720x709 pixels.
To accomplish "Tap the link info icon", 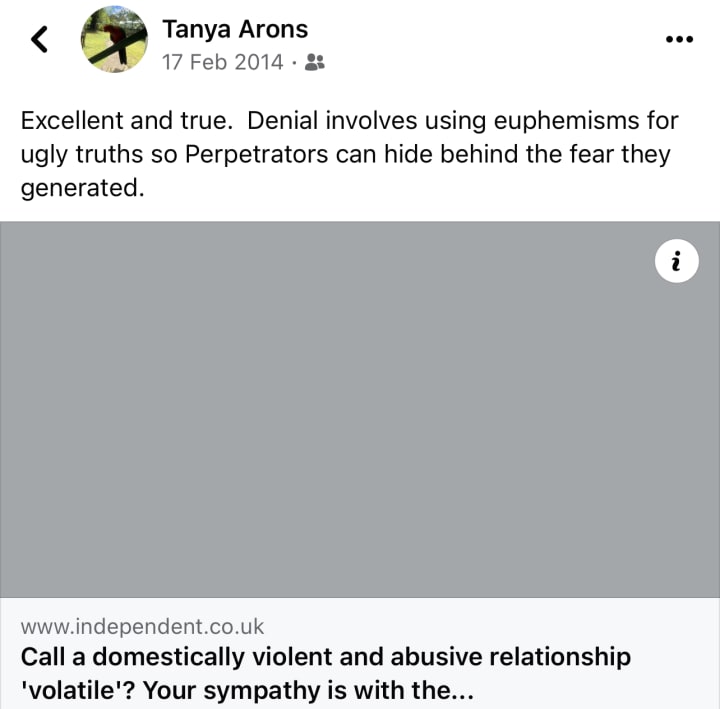I will pyautogui.click(x=676, y=262).
